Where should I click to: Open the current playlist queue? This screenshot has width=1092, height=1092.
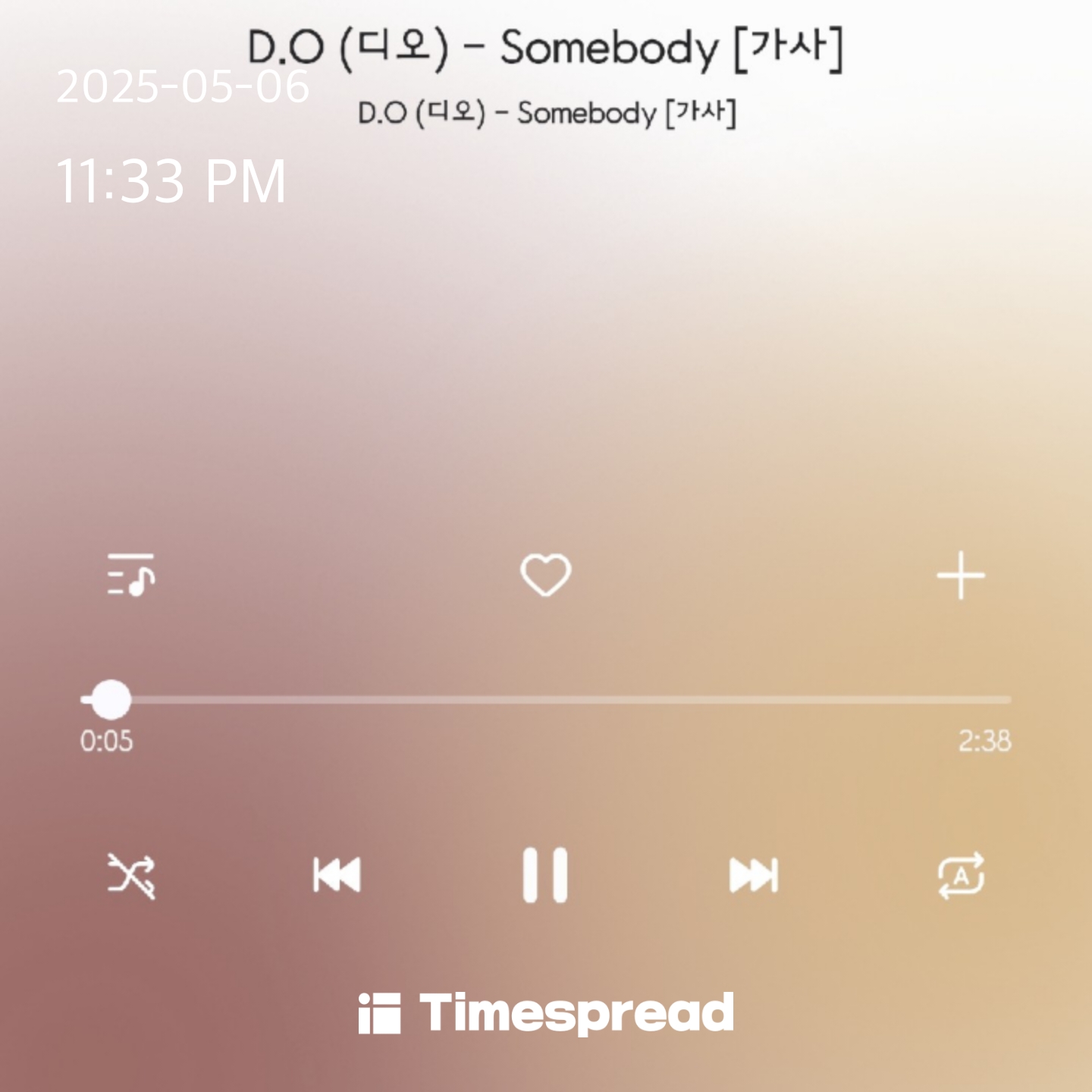(130, 575)
